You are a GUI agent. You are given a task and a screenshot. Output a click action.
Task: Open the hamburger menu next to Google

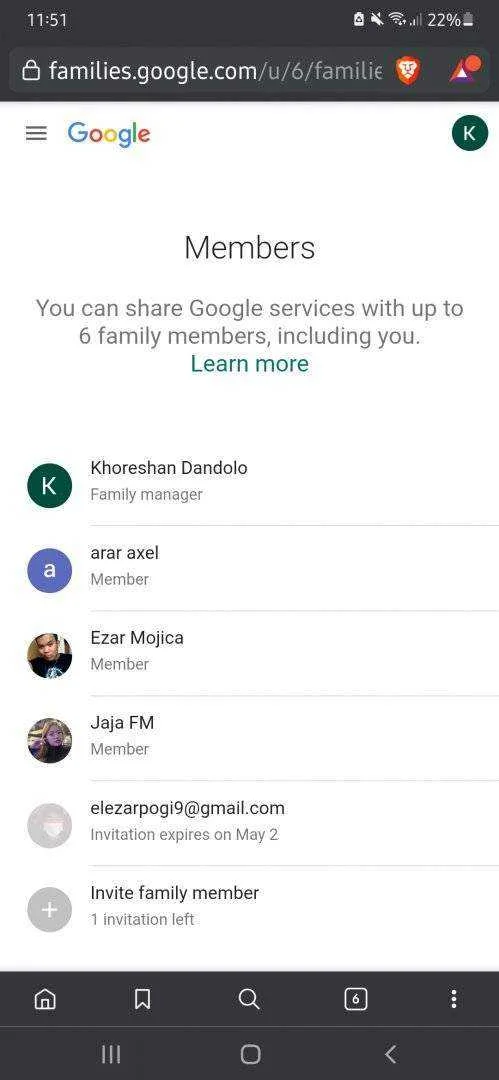point(37,134)
